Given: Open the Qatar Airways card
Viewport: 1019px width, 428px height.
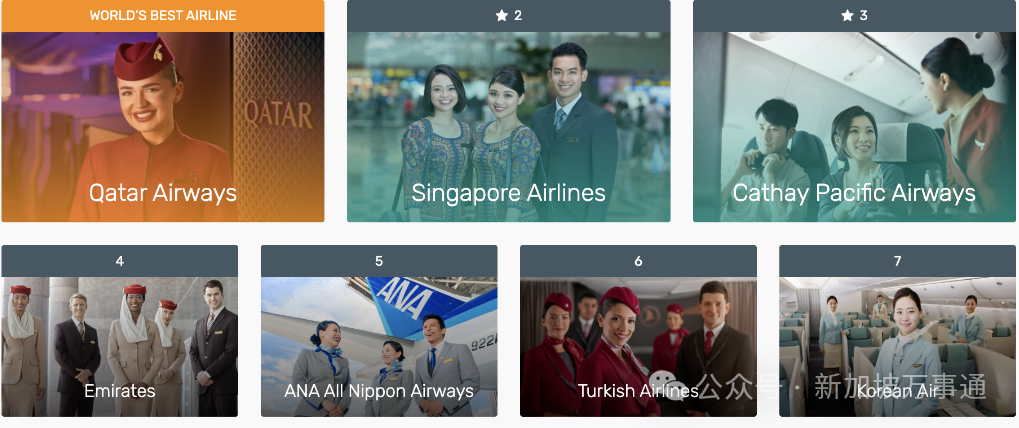Looking at the screenshot, I should pos(162,125).
